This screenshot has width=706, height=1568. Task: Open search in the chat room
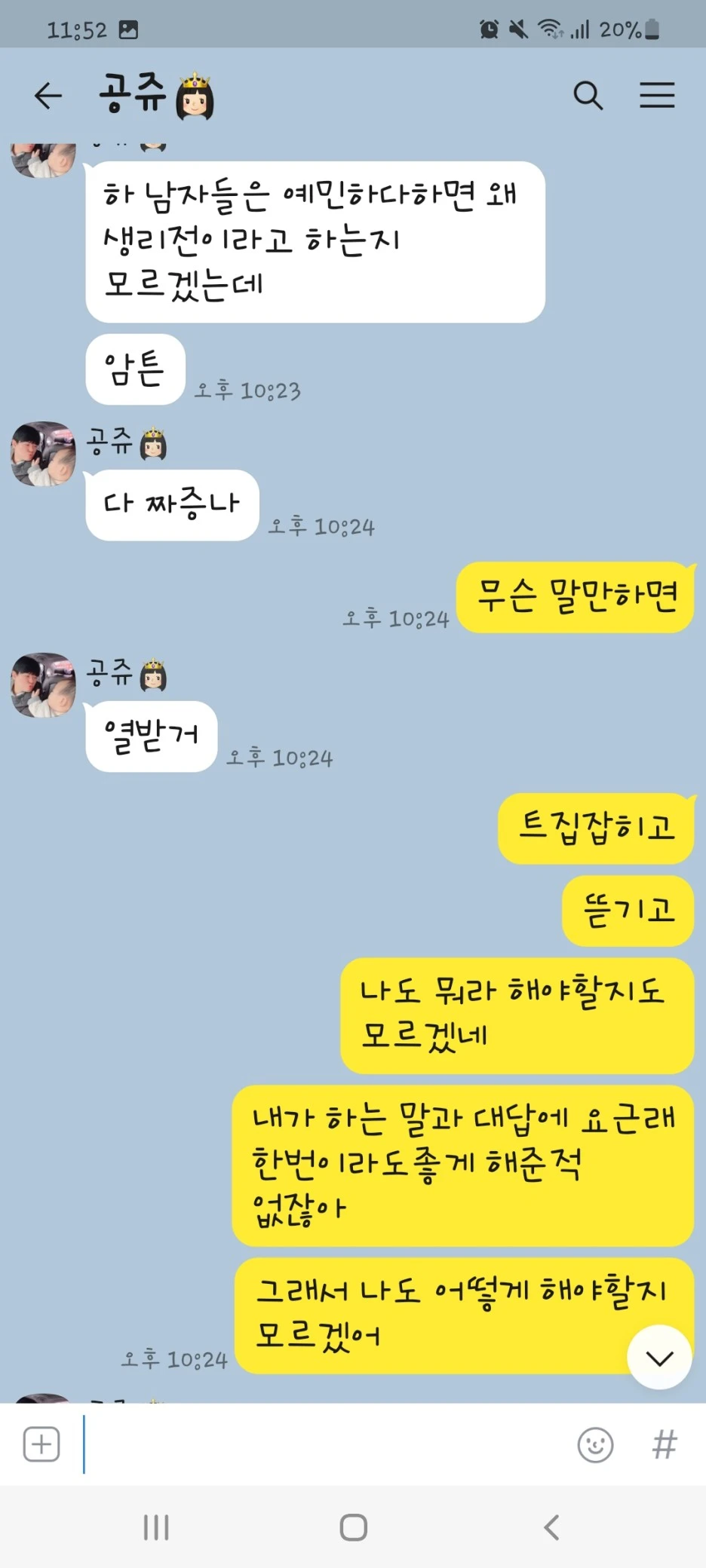tap(588, 95)
